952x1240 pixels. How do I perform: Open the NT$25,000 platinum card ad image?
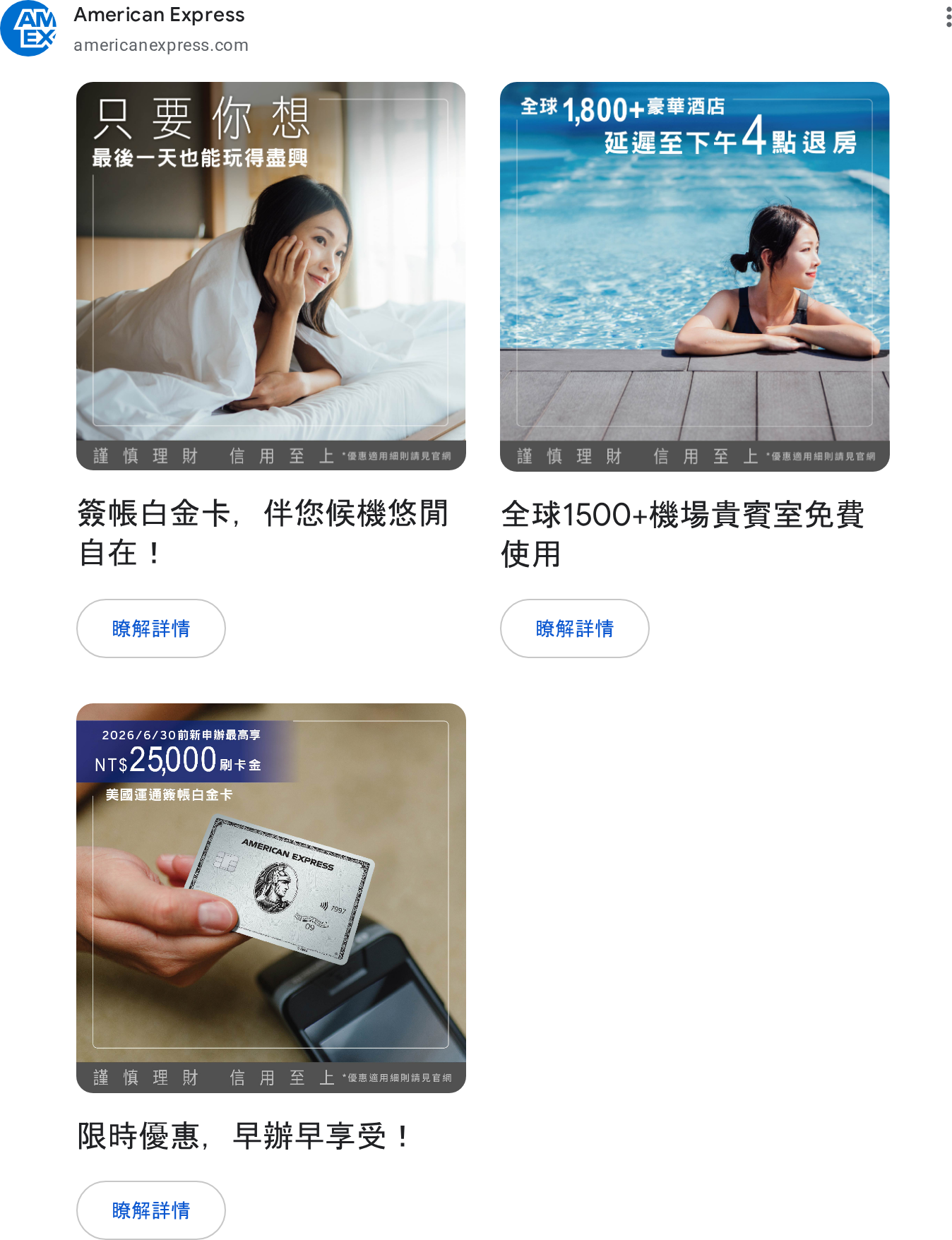271,898
